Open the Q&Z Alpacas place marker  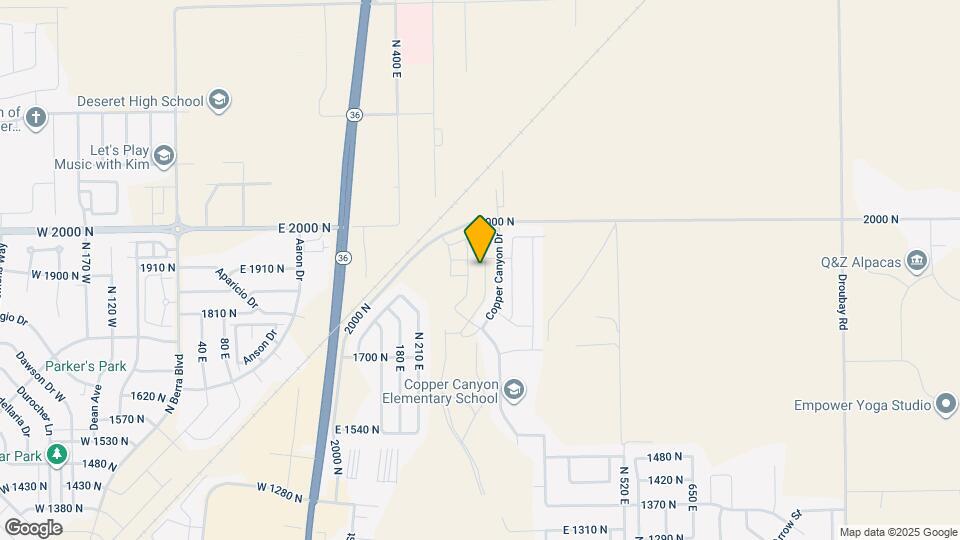click(918, 262)
